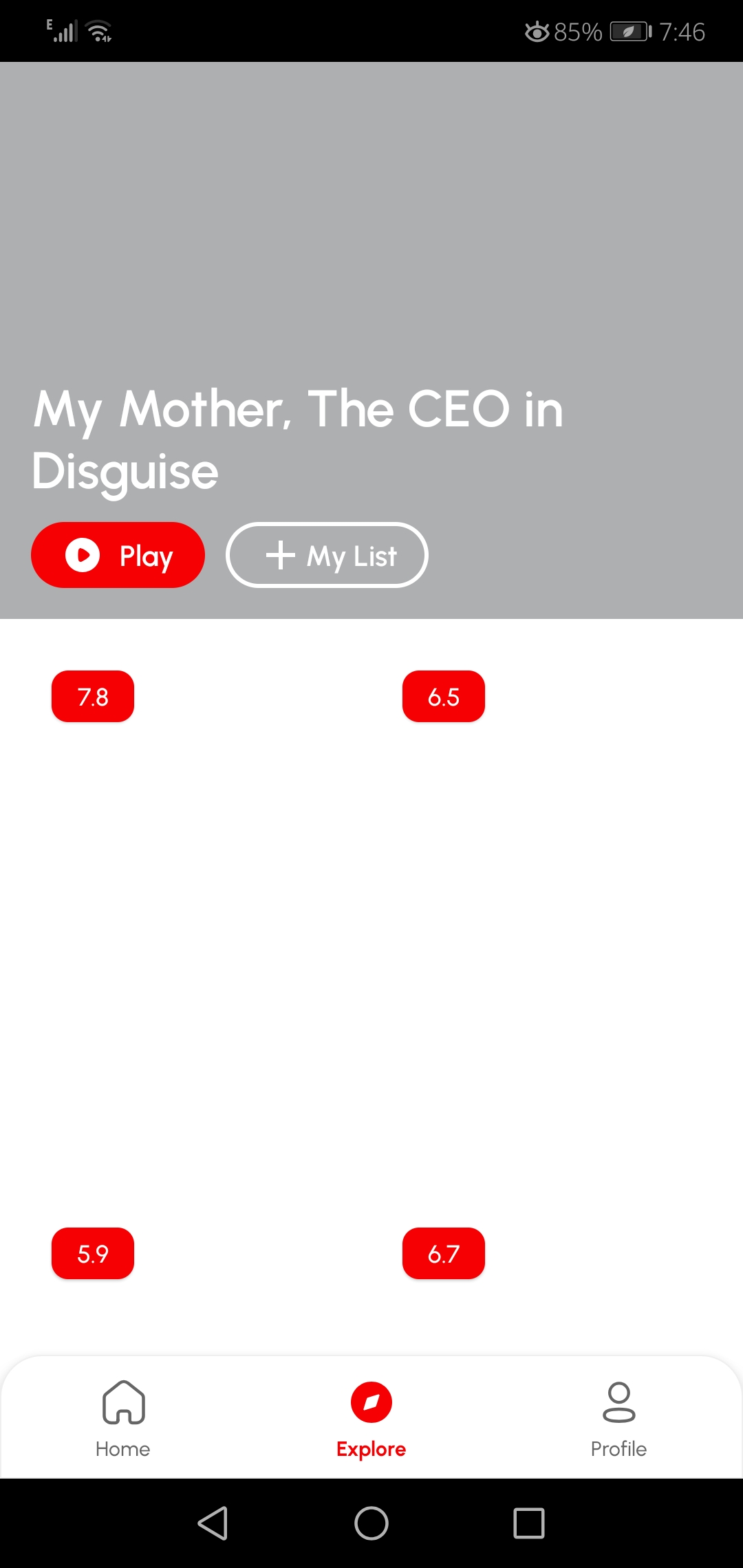Open the Explore compass icon in bottom bar
Viewport: 743px width, 1568px height.
371,1402
